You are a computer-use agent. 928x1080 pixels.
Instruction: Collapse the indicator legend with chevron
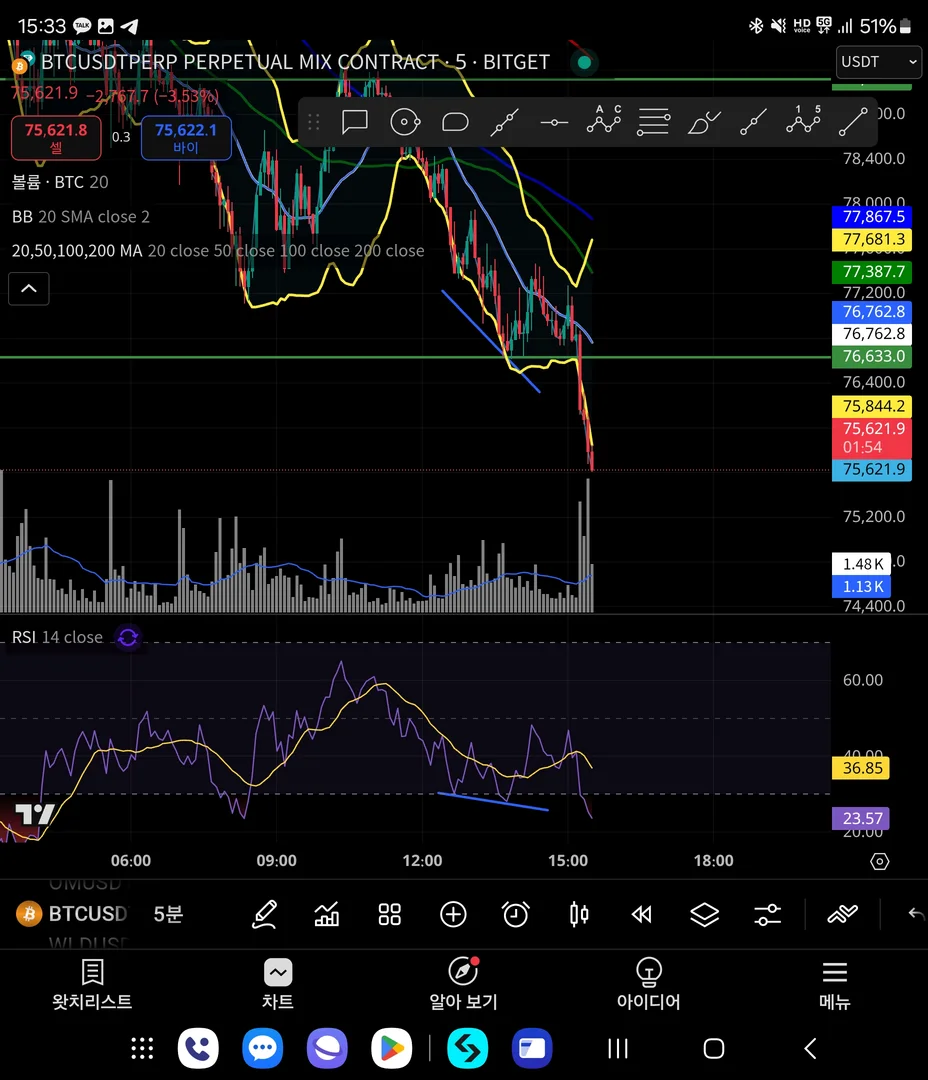[29, 290]
